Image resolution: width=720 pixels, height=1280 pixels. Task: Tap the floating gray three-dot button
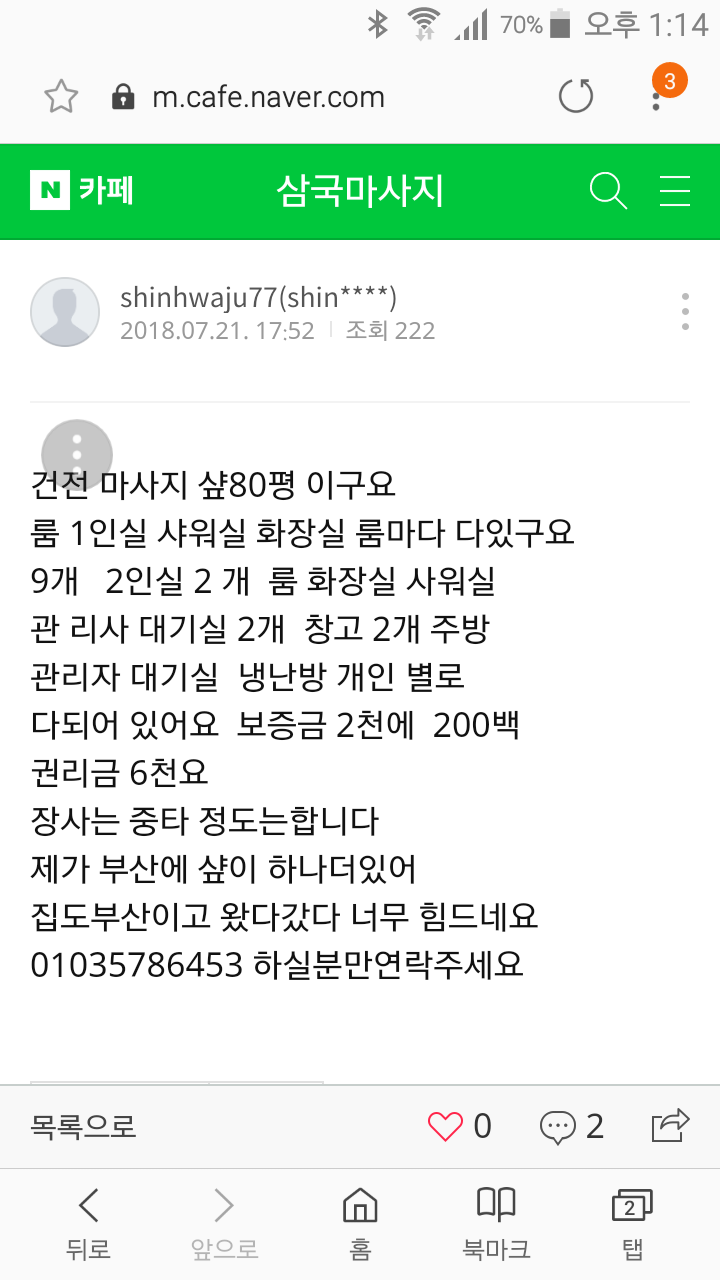[x=77, y=455]
